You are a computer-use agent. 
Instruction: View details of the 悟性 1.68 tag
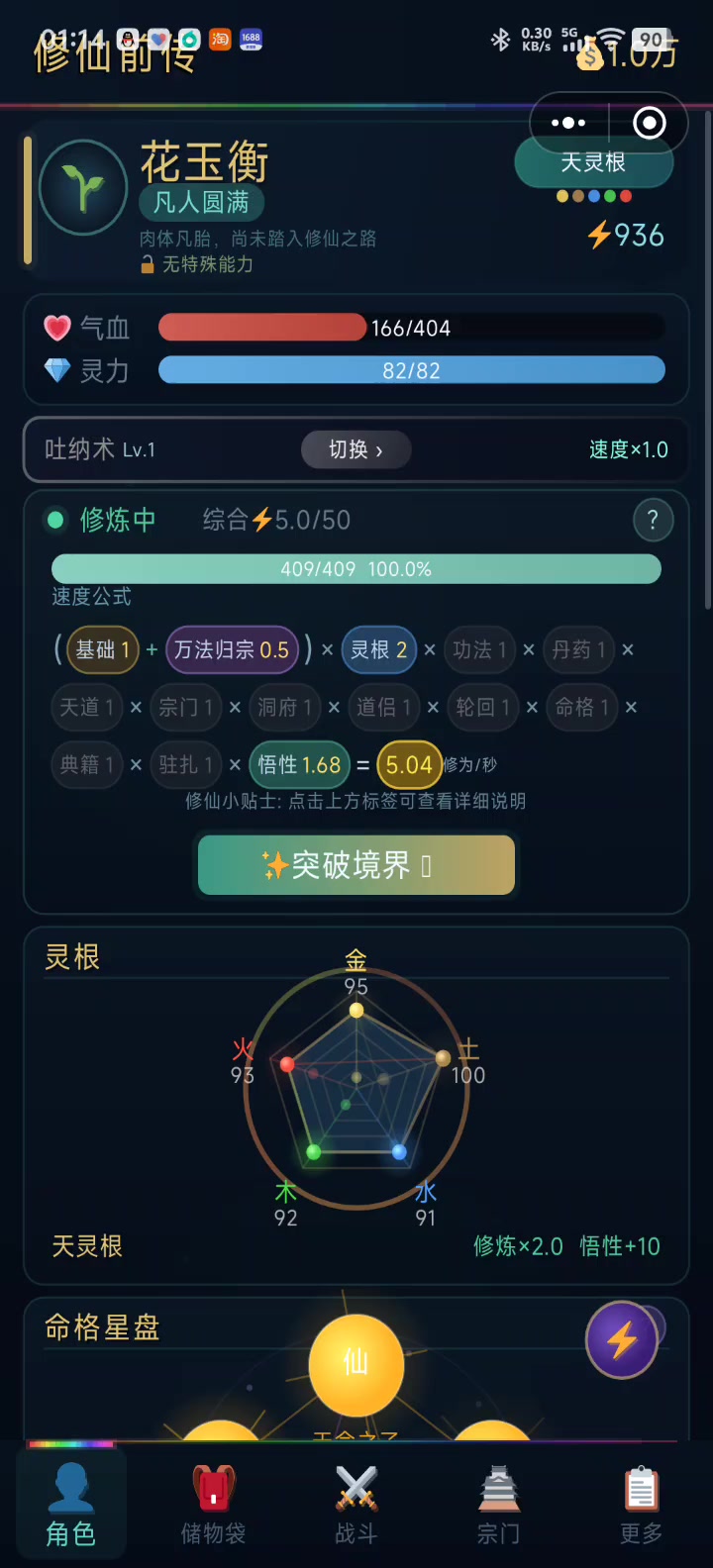[299, 764]
